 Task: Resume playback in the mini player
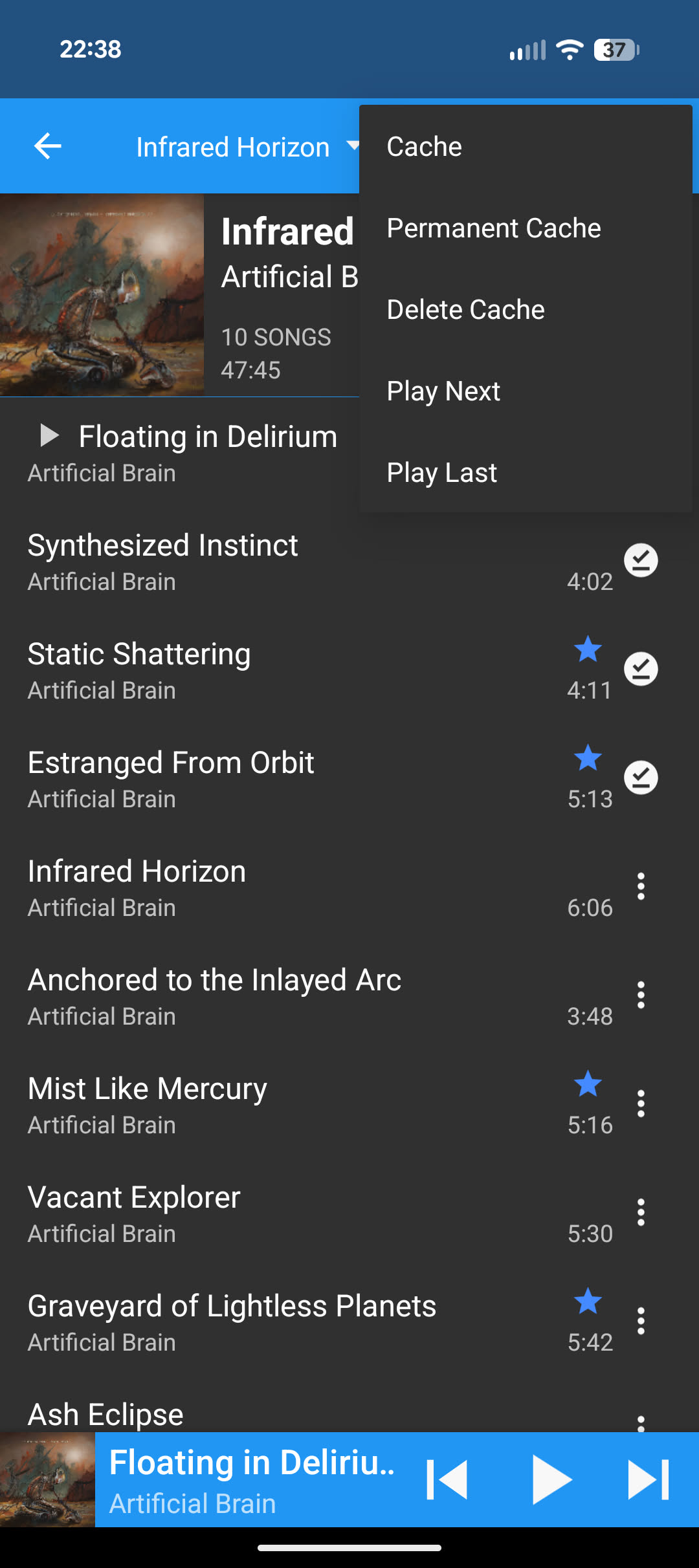[x=551, y=1479]
